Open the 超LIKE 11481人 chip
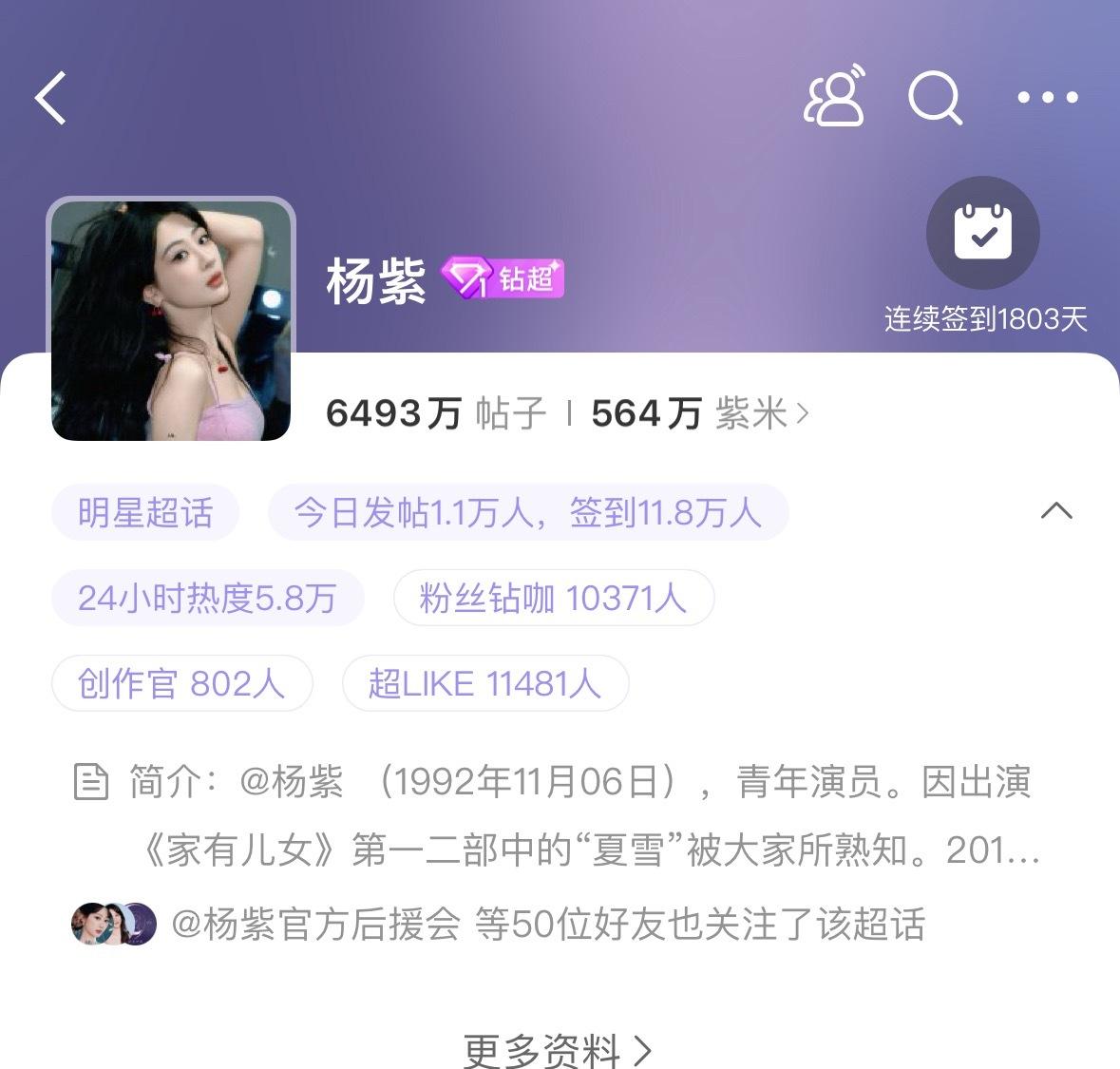 (x=484, y=683)
